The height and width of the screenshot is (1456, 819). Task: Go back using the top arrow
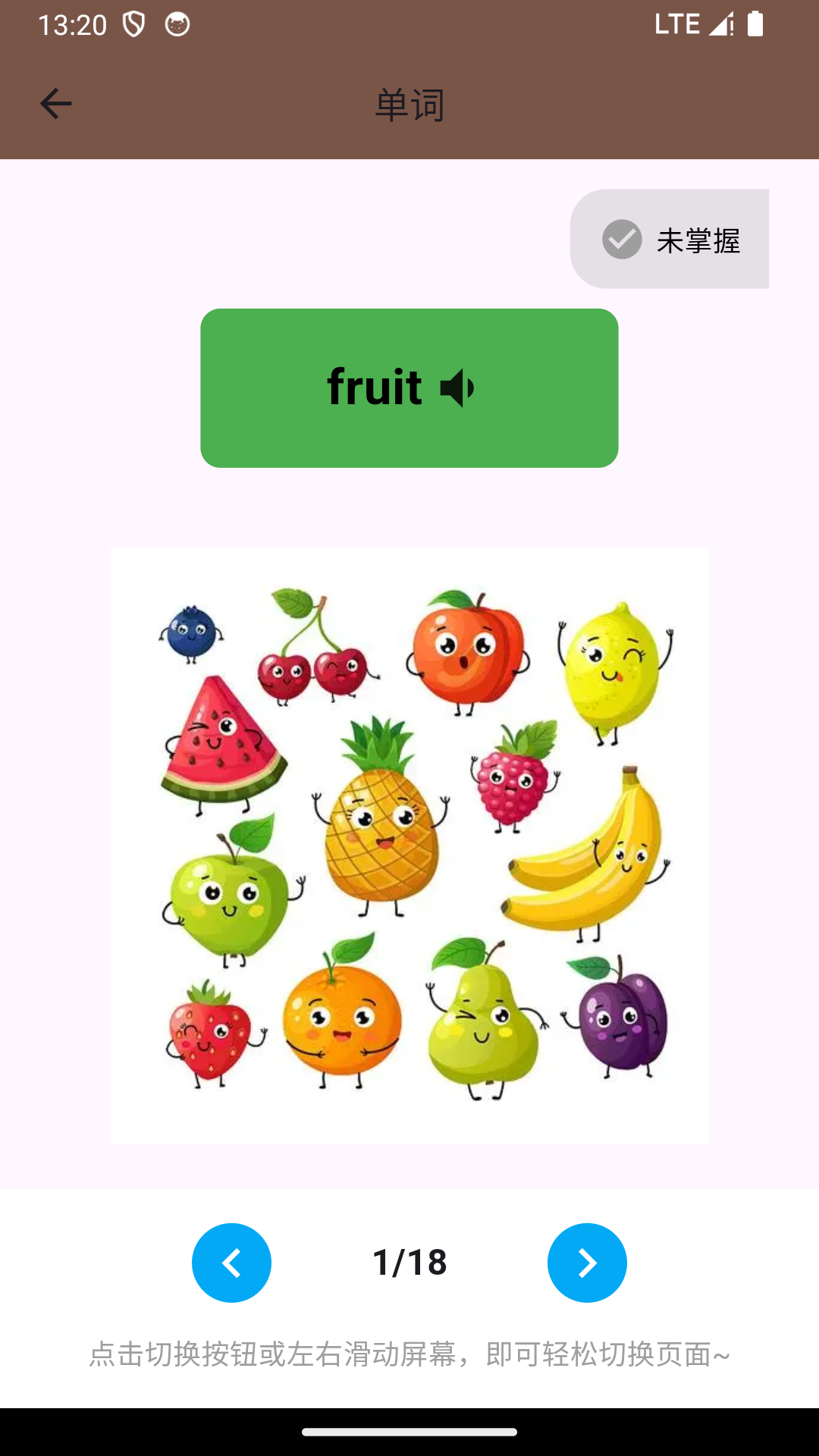tap(55, 104)
